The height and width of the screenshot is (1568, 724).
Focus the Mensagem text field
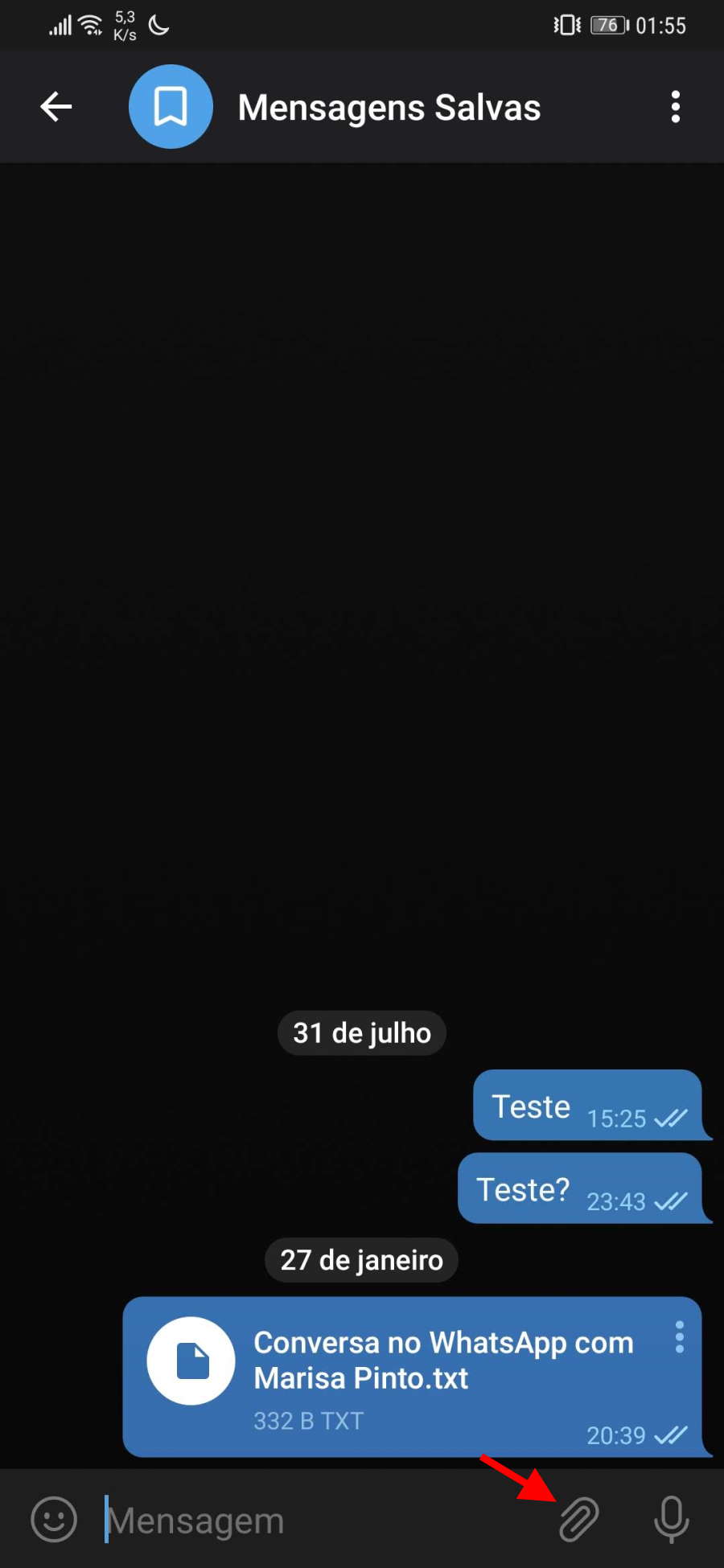(322, 1520)
